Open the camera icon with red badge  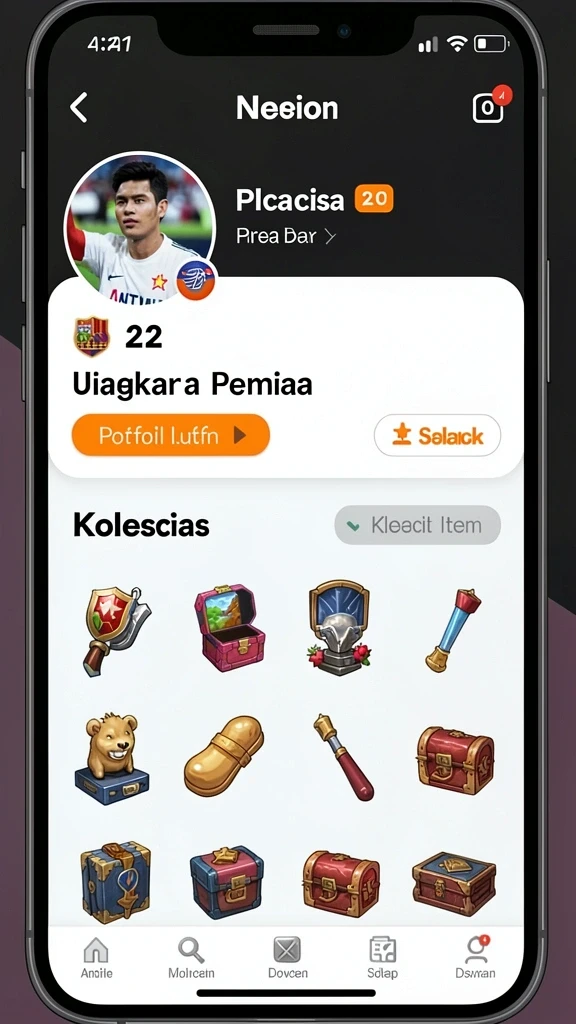[490, 106]
